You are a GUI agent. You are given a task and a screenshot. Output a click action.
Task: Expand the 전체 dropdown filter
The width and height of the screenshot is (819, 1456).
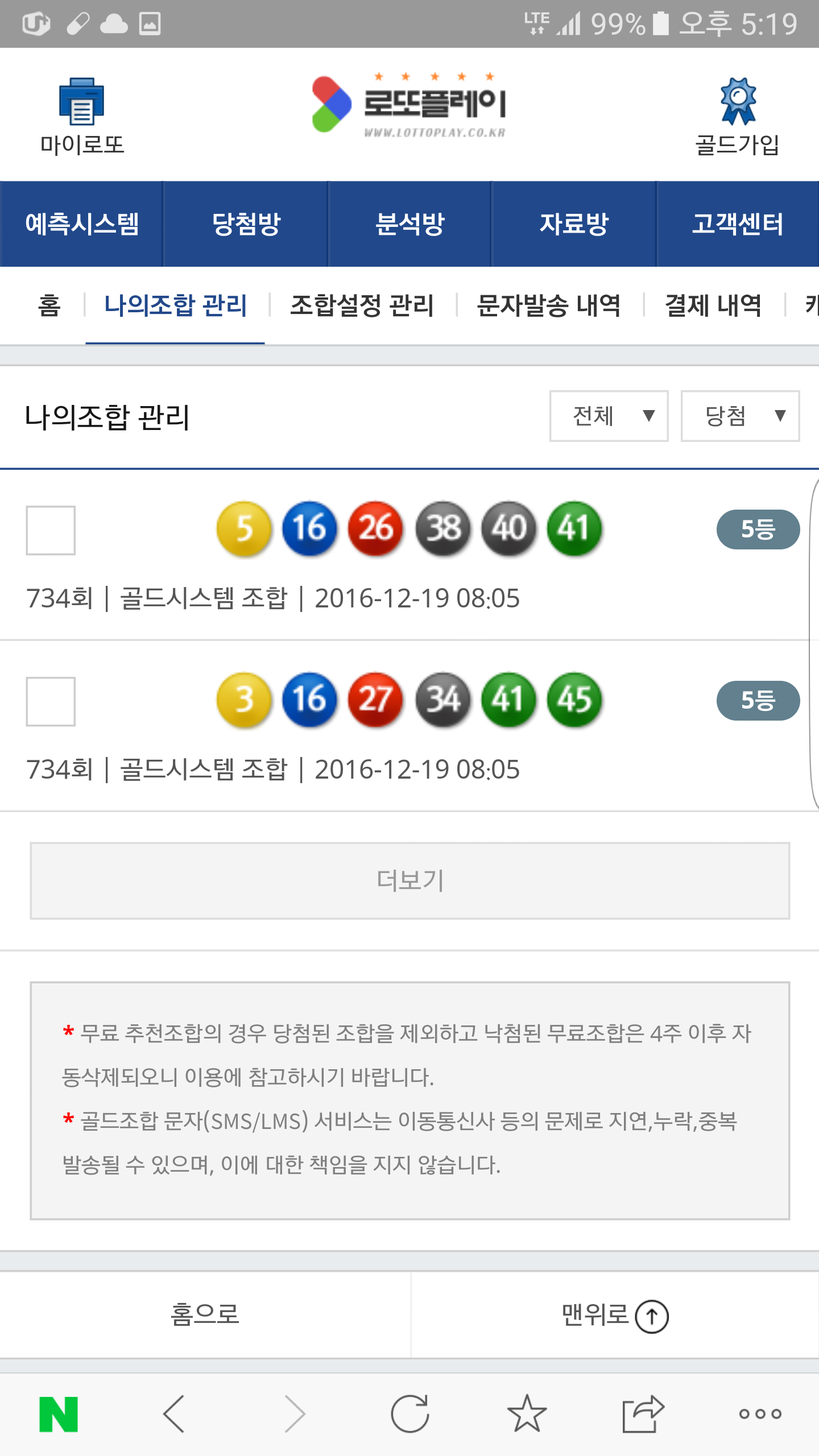[x=609, y=416]
